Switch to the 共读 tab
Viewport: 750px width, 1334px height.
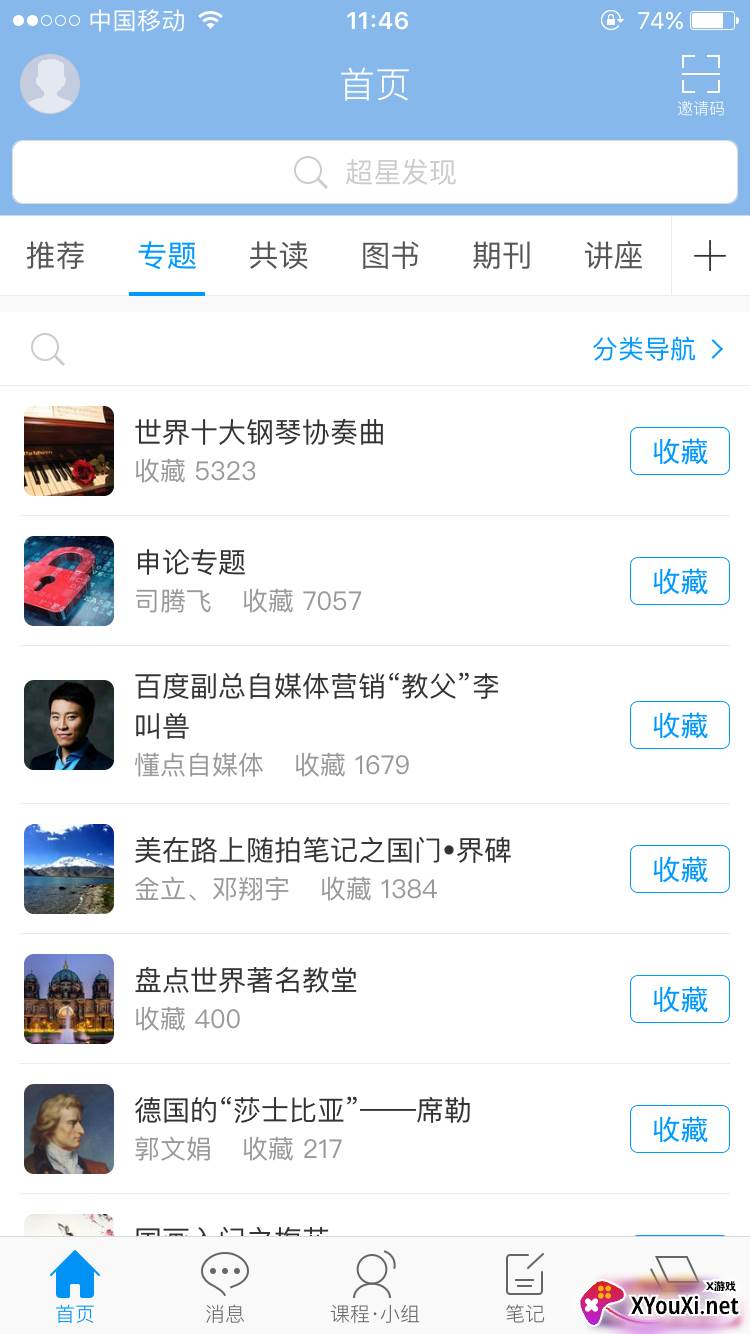tap(278, 256)
